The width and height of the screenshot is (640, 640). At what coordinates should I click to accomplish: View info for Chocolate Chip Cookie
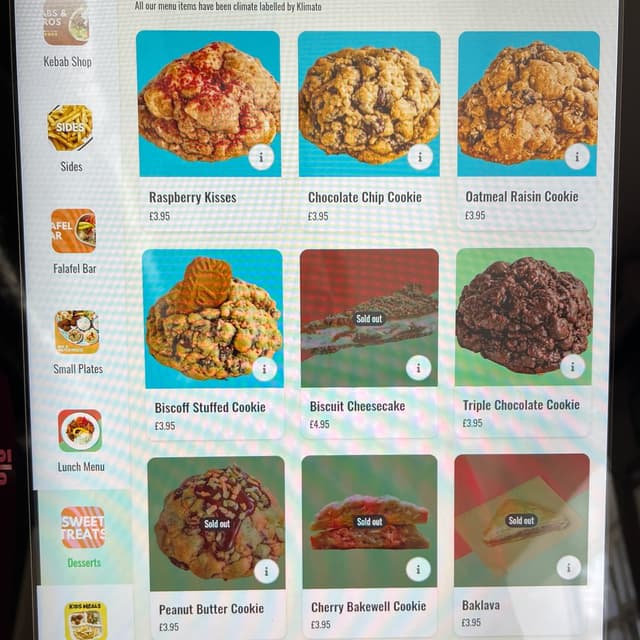pyautogui.click(x=420, y=156)
